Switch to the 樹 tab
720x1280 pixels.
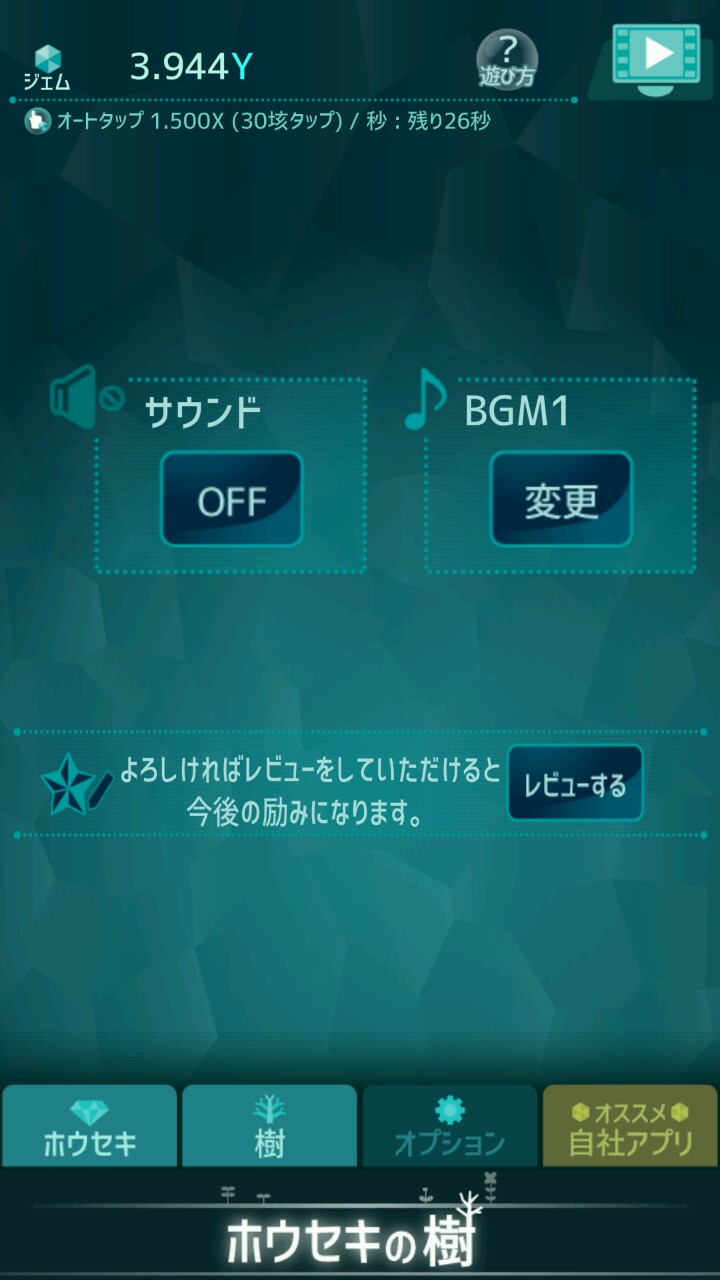[269, 1127]
